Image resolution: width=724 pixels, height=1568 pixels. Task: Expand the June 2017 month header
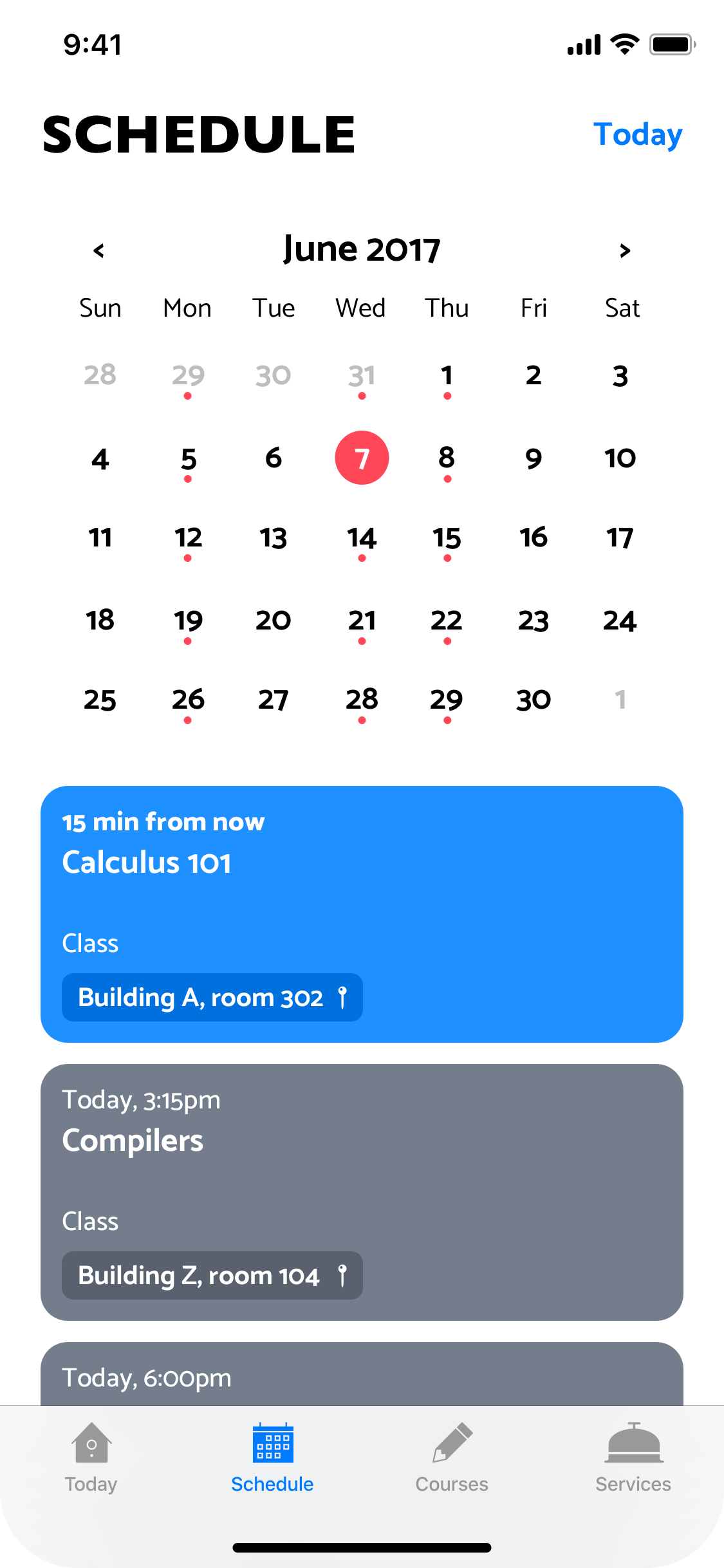[x=362, y=249]
